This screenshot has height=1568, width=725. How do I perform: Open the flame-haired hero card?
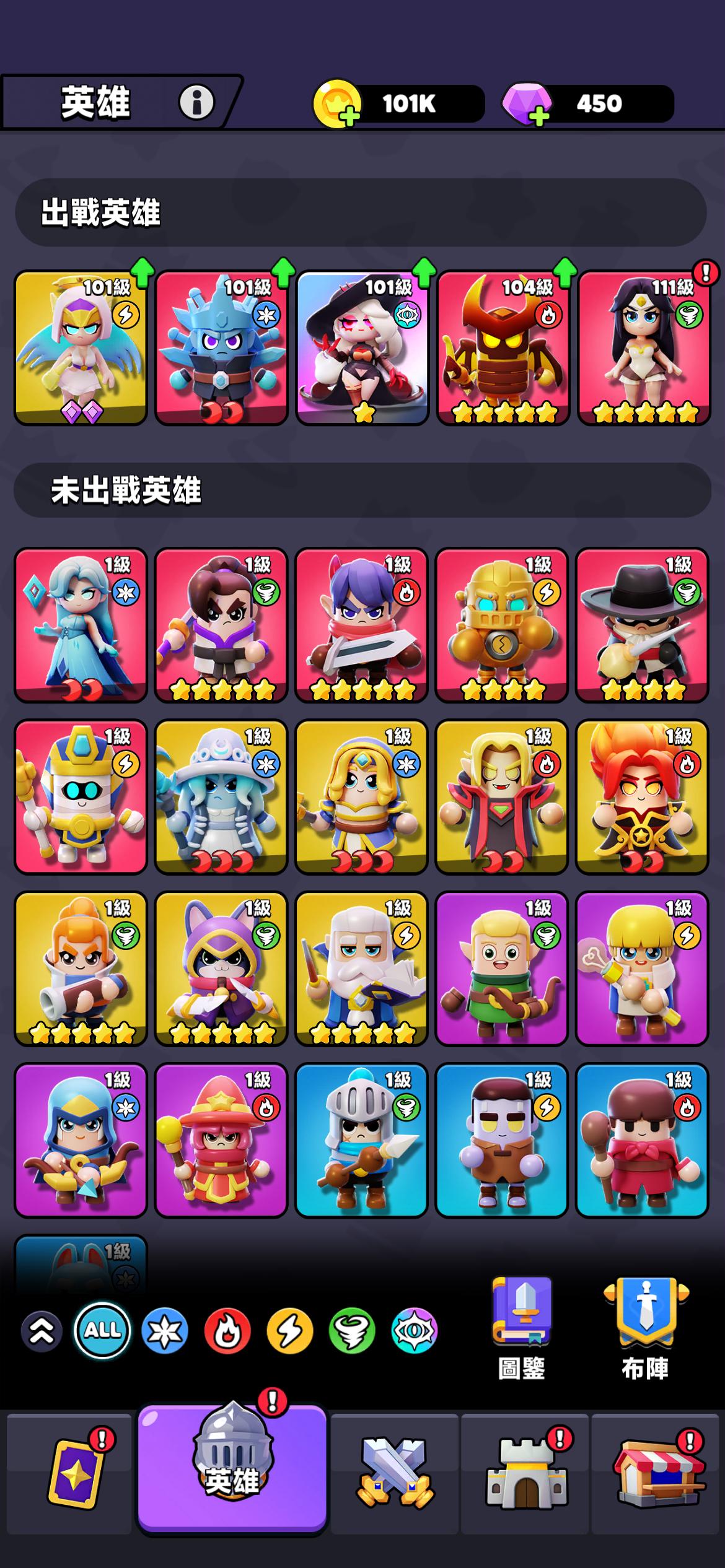point(642,797)
